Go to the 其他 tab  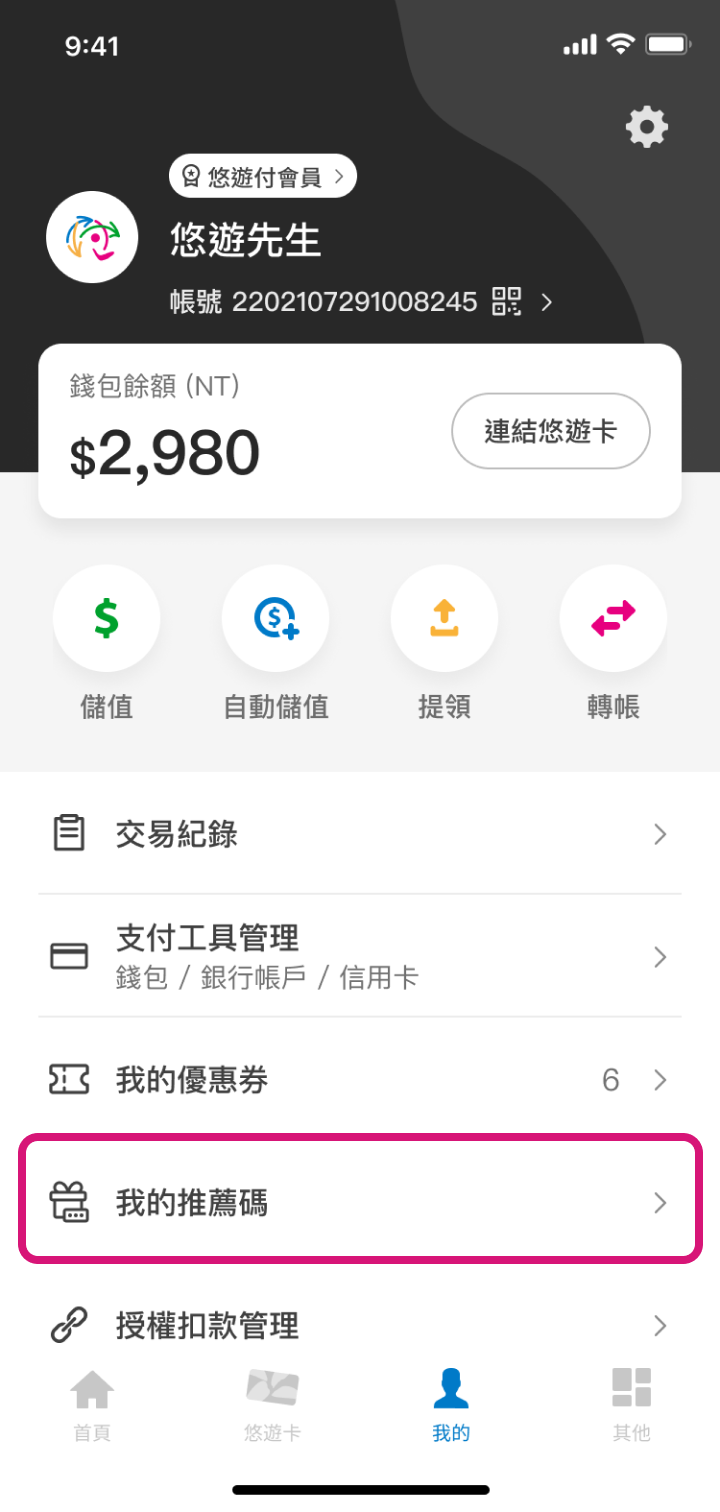tap(631, 1404)
